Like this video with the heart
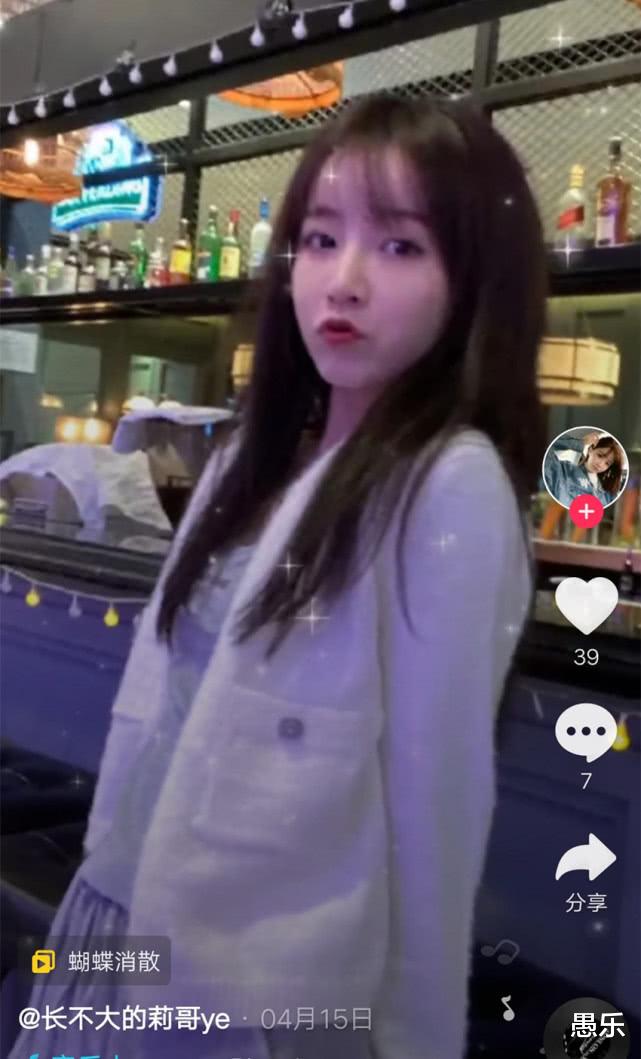Screen dimensions: 641x1059 (586, 605)
